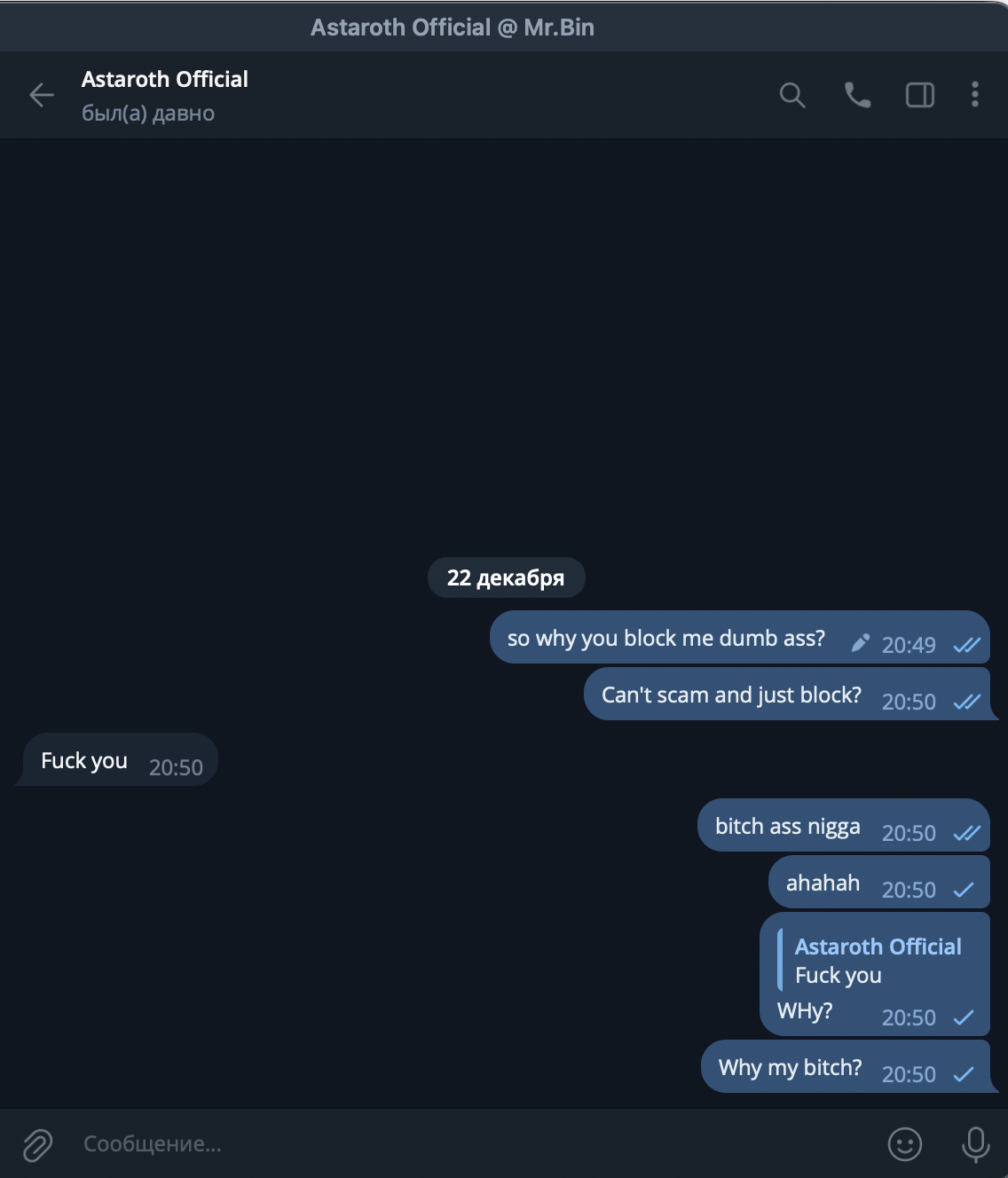The image size is (1008, 1178).
Task: Search within this conversation
Action: tap(792, 95)
